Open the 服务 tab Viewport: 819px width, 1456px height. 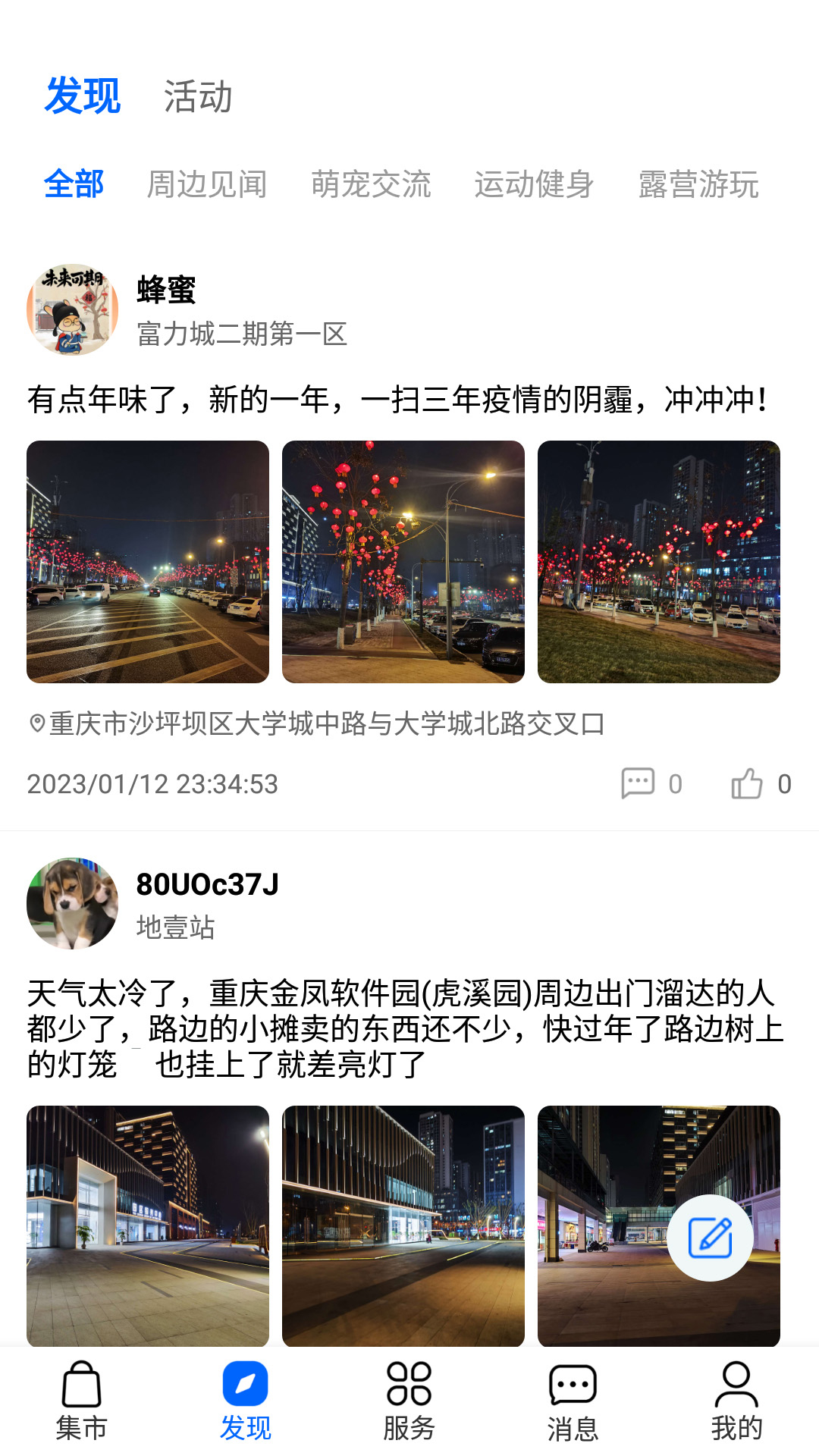pyautogui.click(x=409, y=1401)
